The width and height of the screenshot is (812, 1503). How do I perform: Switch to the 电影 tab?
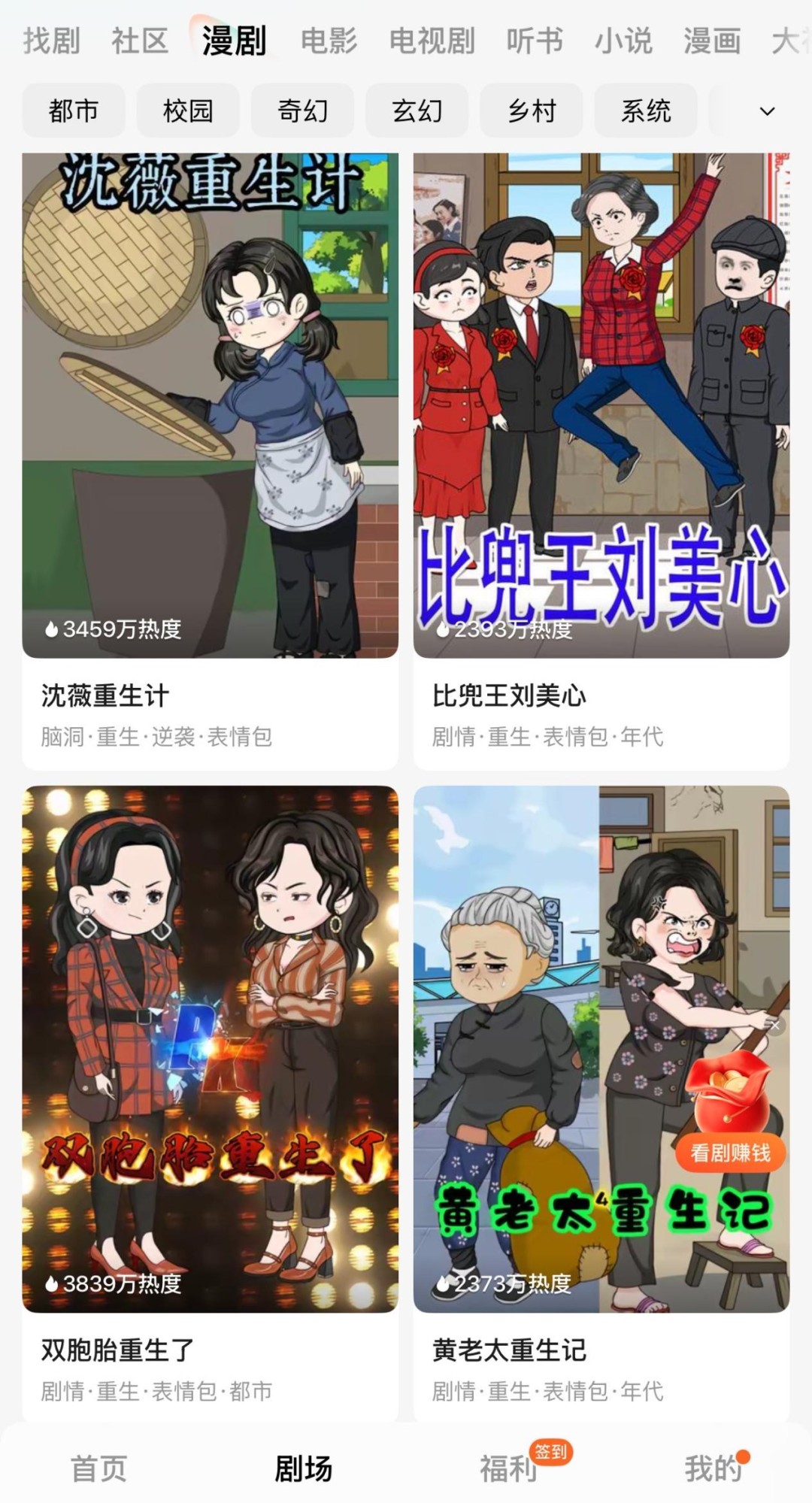point(329,41)
